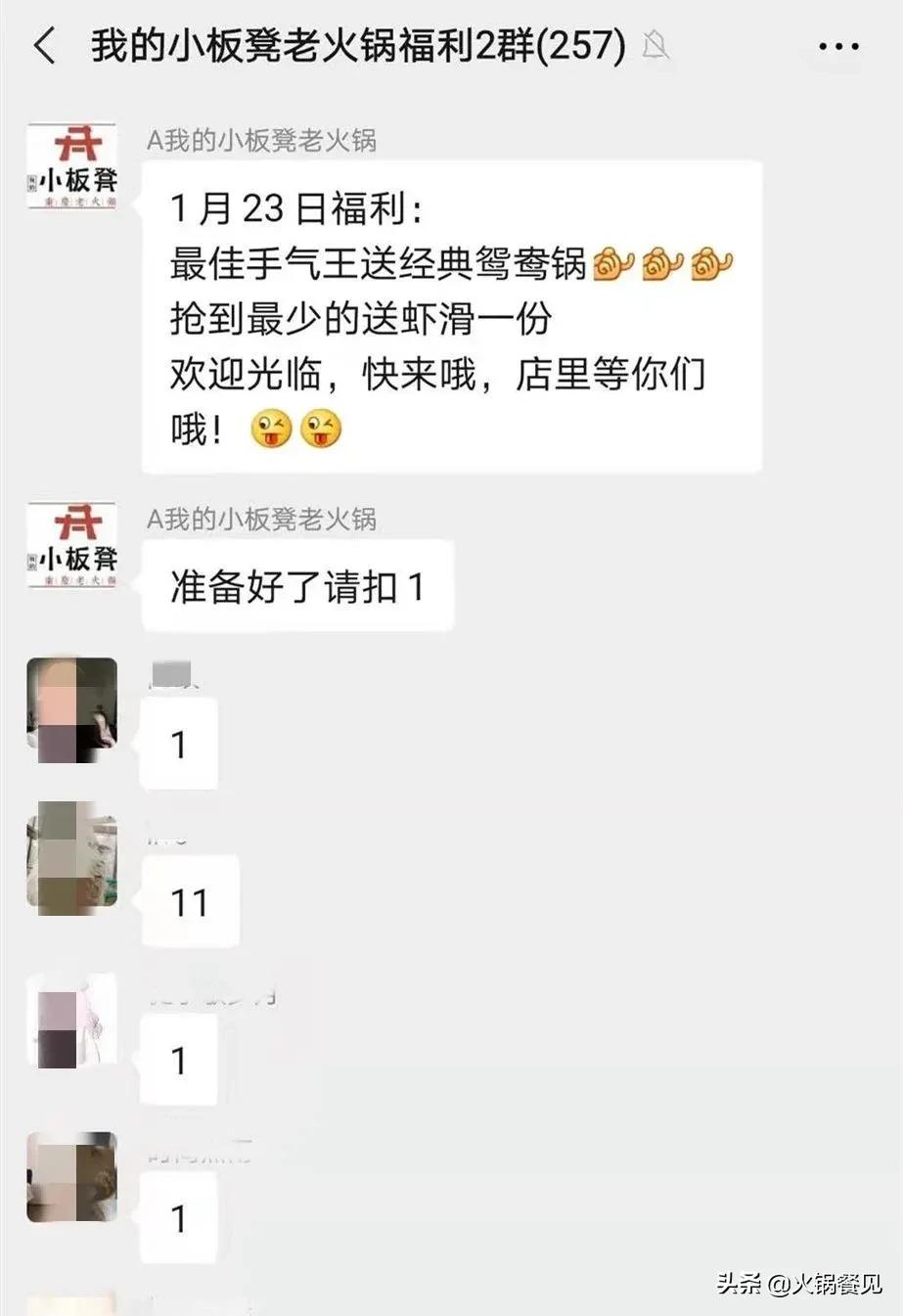Tap the third member's 1 reply bubble
The width and height of the screenshot is (903, 1316).
178,1060
